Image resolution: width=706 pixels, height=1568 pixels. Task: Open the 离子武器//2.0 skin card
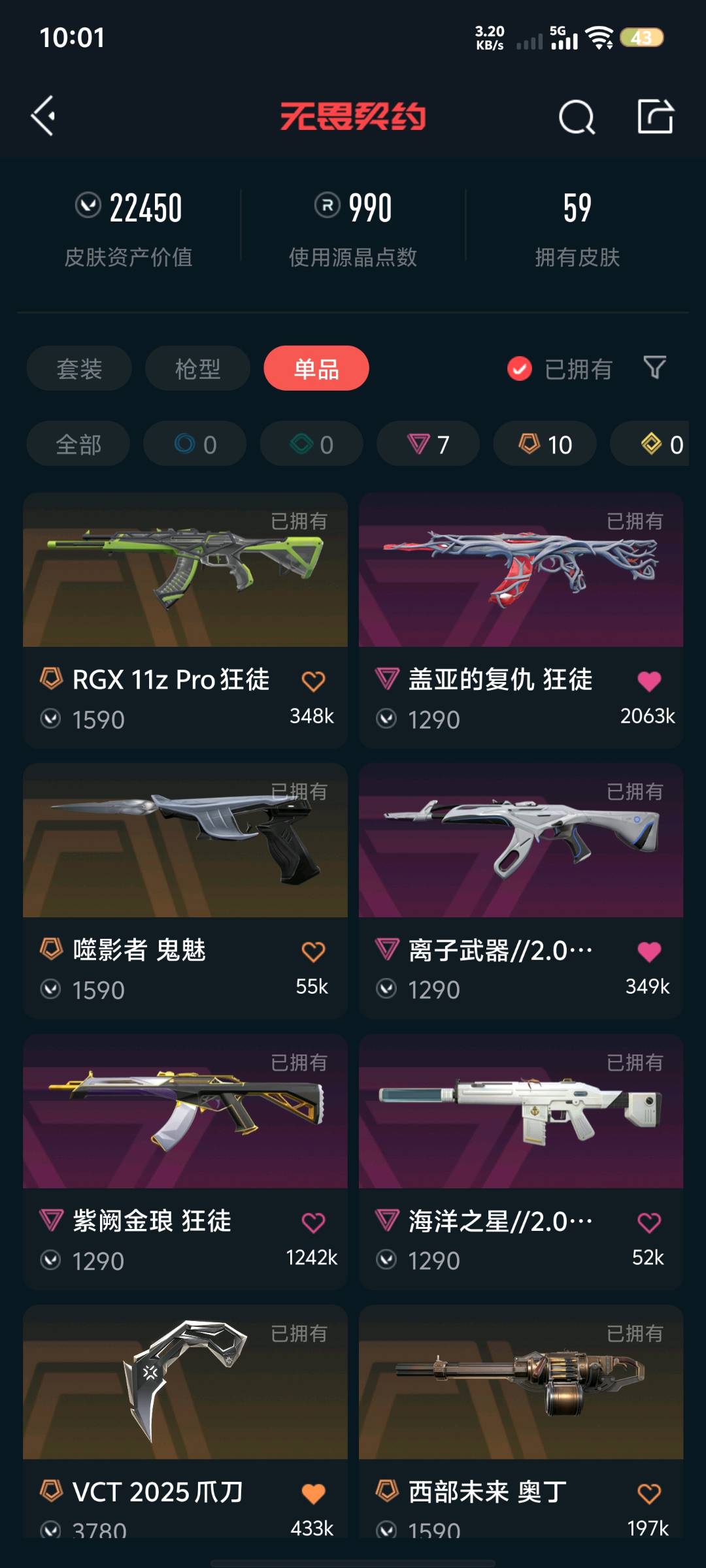coord(521,890)
